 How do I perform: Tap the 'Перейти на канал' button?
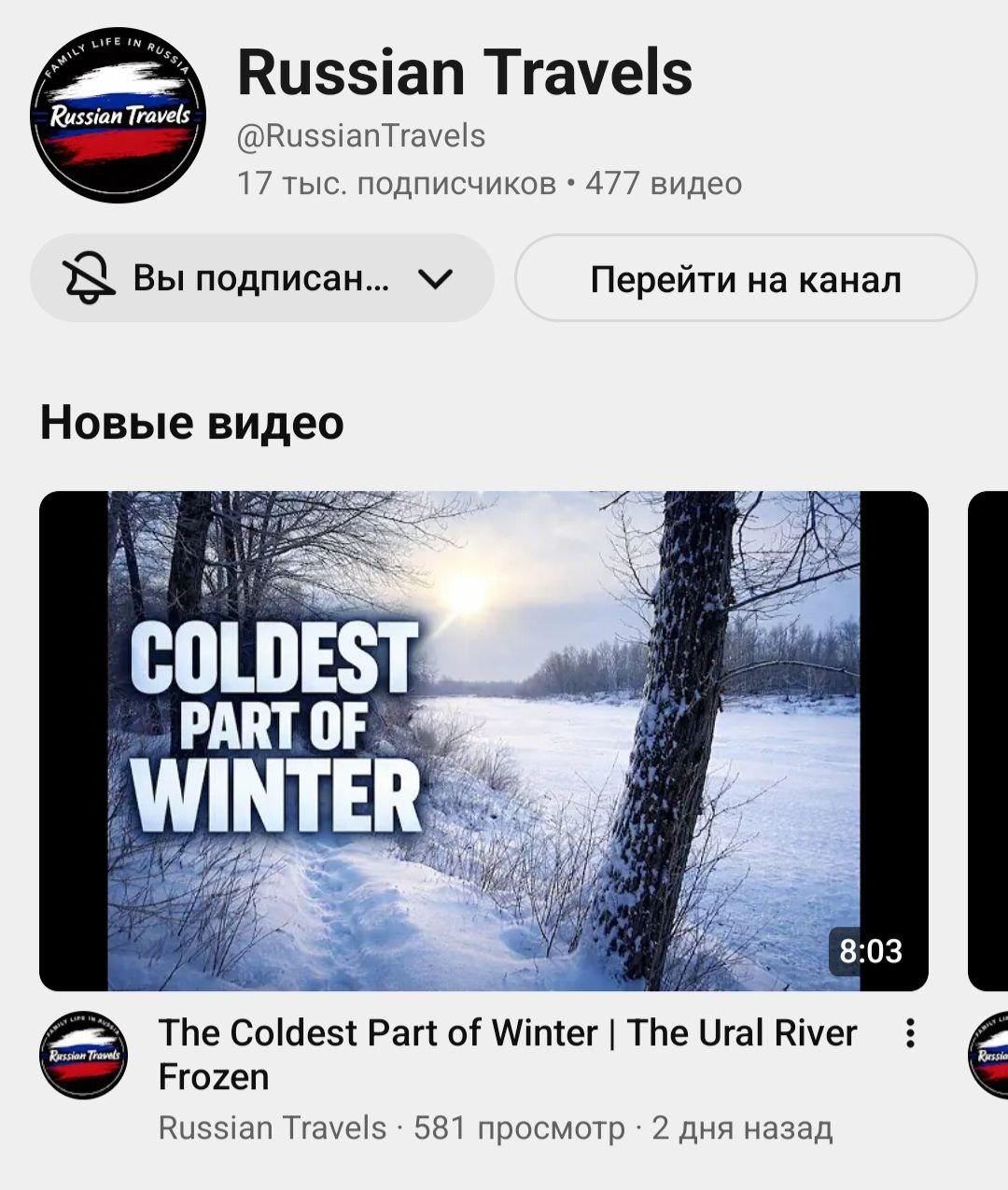coord(745,278)
